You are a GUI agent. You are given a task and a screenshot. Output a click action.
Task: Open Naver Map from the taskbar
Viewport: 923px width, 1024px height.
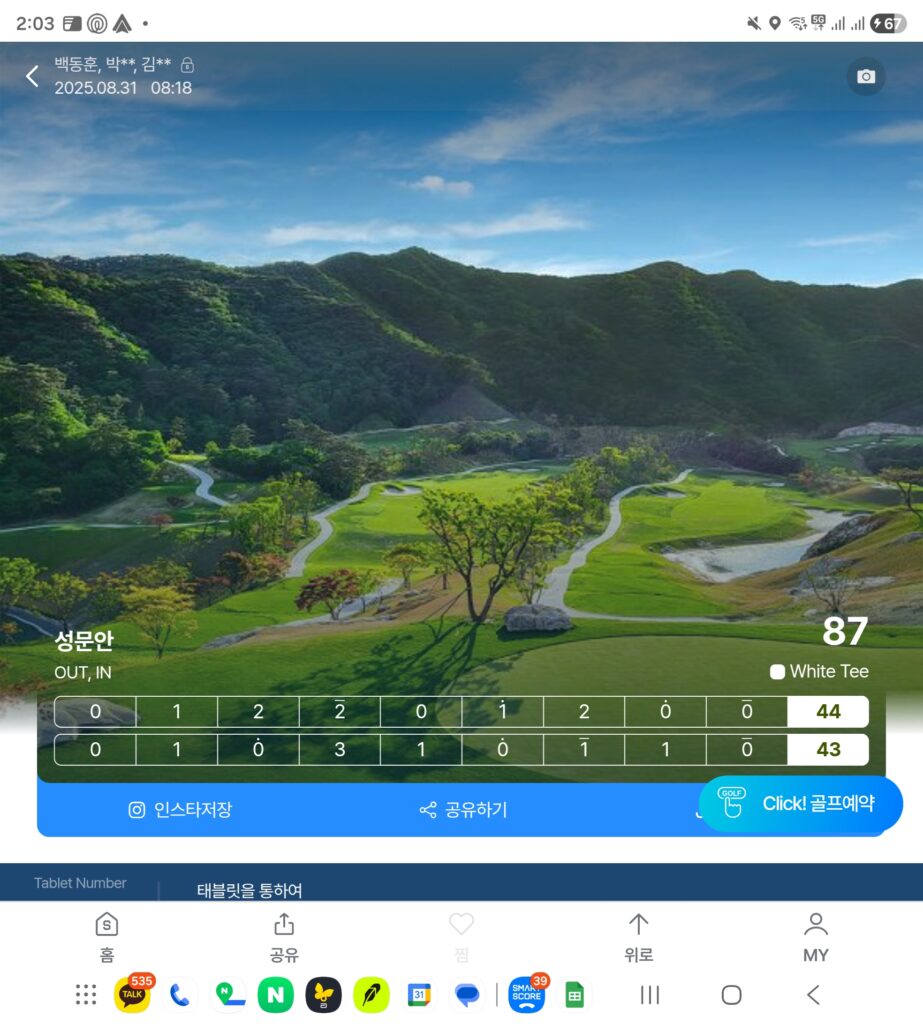pyautogui.click(x=229, y=995)
